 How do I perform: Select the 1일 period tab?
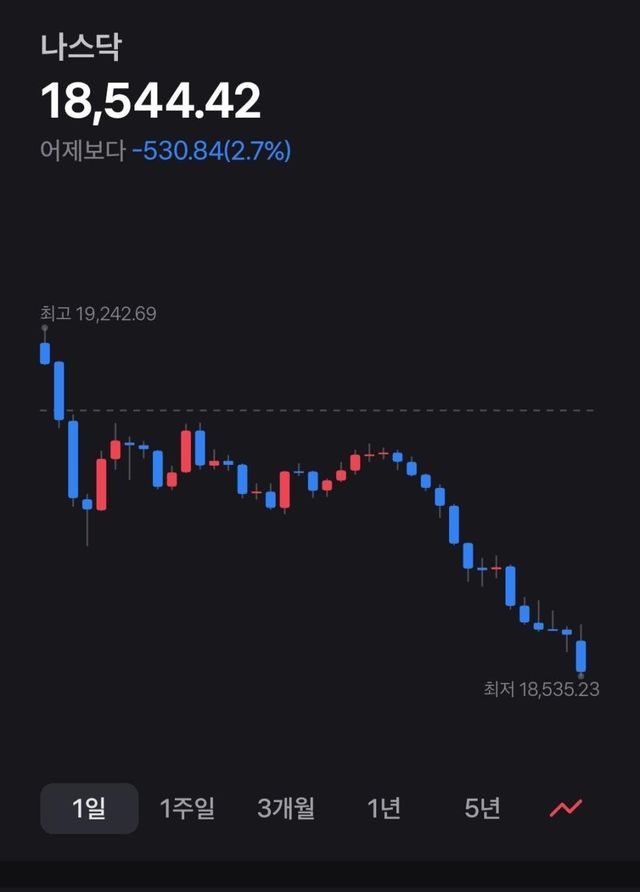[89, 808]
